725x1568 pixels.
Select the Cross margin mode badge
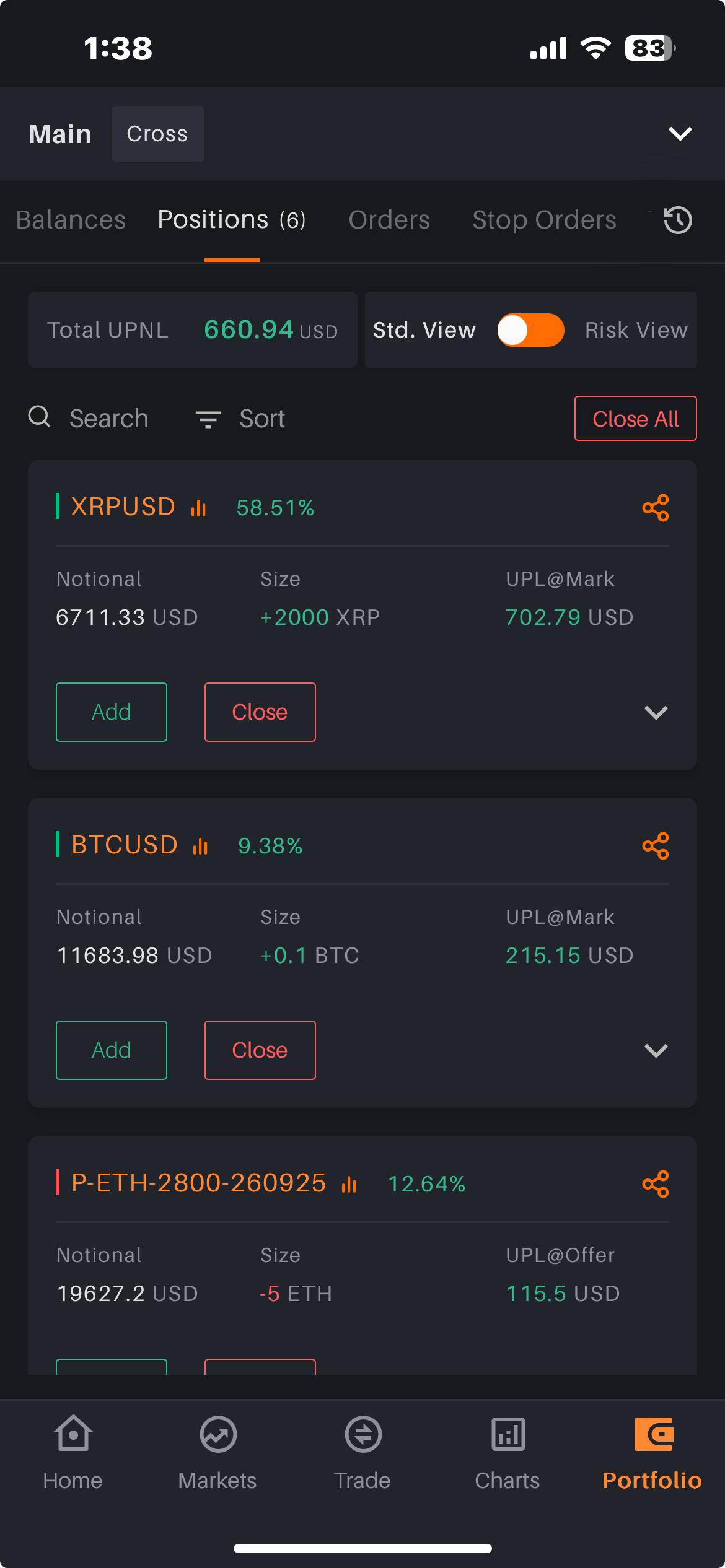coord(157,133)
